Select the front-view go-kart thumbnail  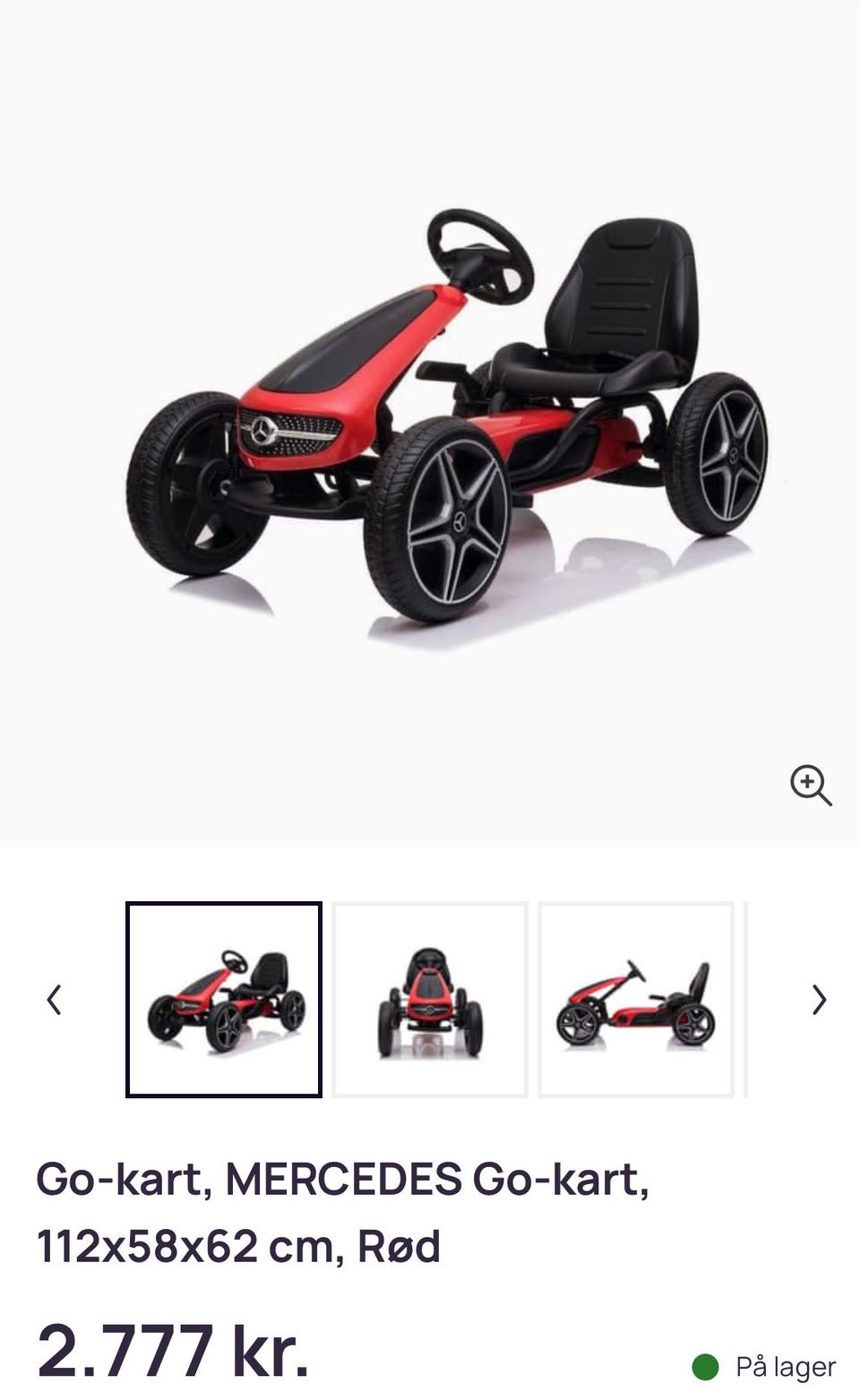(x=430, y=1000)
